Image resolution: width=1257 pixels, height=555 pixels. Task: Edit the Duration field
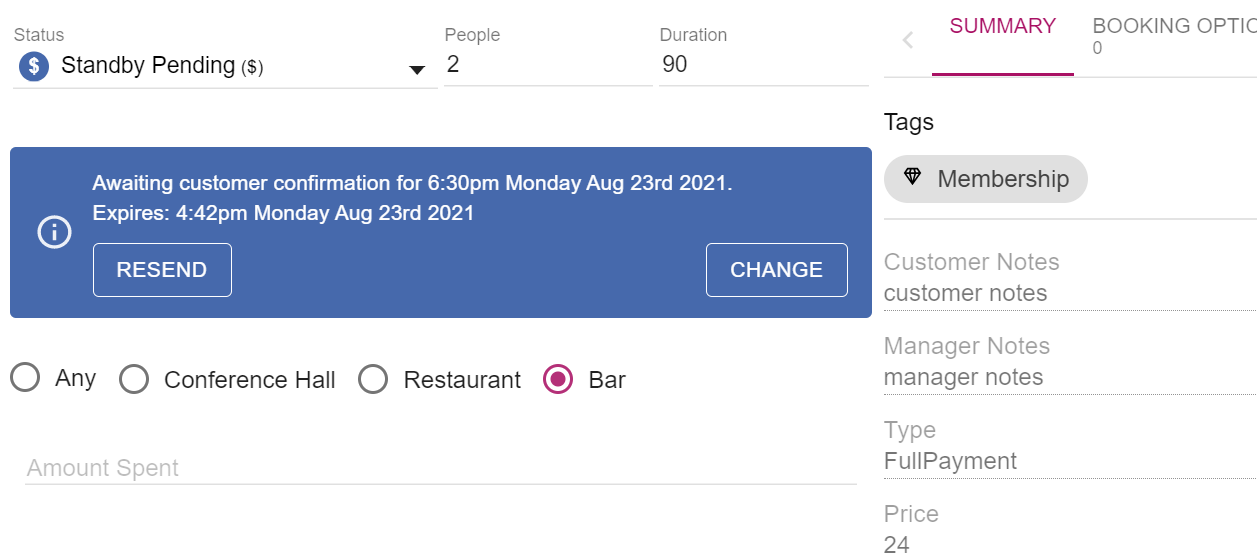(762, 65)
